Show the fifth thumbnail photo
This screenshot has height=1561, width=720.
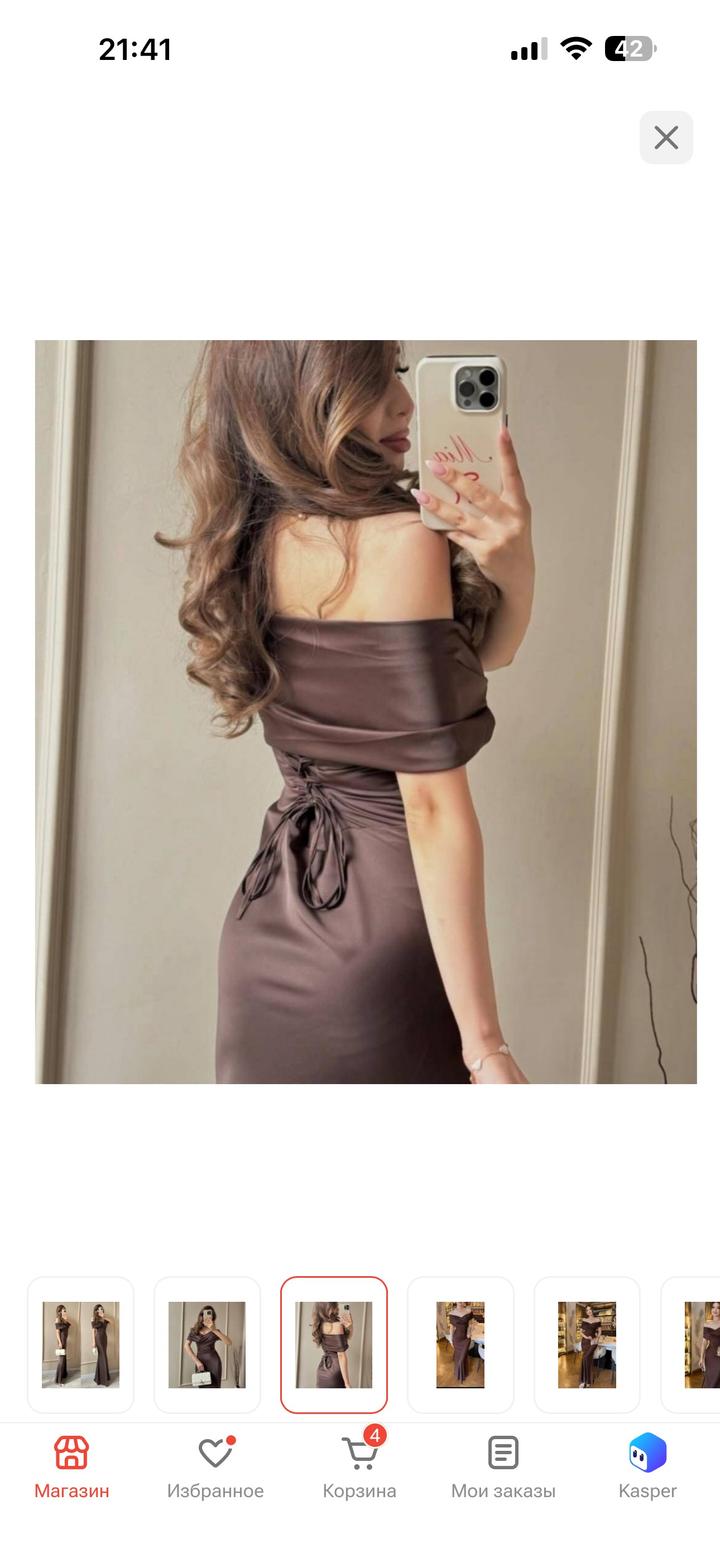(587, 1344)
